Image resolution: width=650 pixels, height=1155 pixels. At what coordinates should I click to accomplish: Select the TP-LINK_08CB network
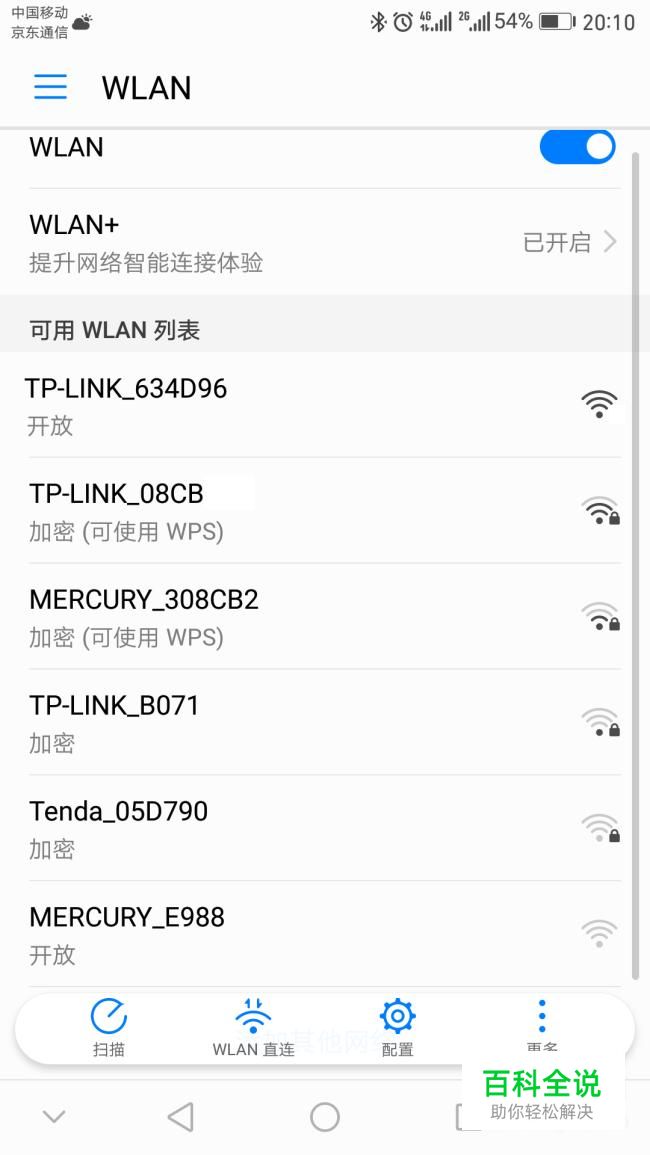[324, 511]
